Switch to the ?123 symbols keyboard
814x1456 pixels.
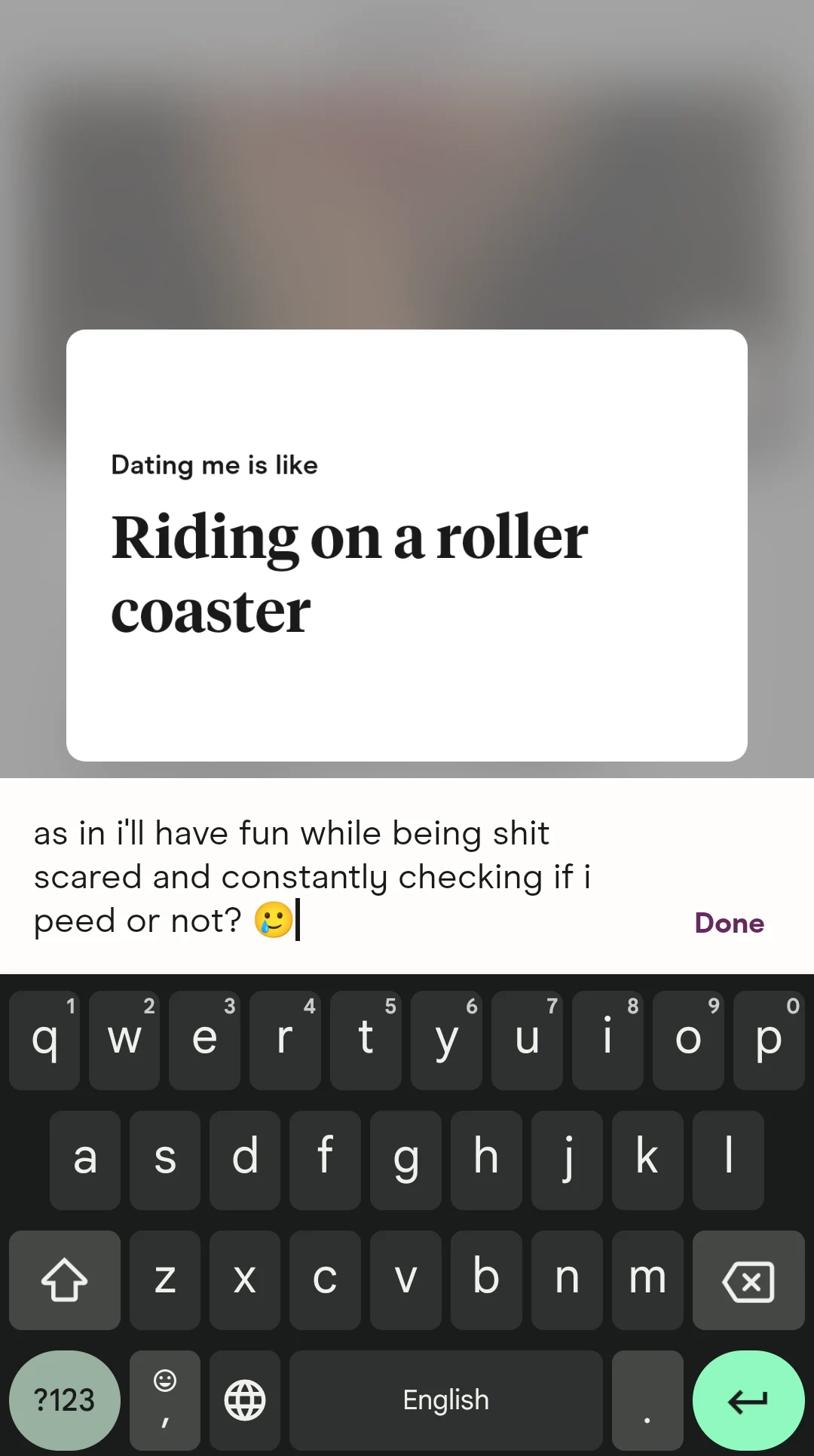[x=65, y=1400]
